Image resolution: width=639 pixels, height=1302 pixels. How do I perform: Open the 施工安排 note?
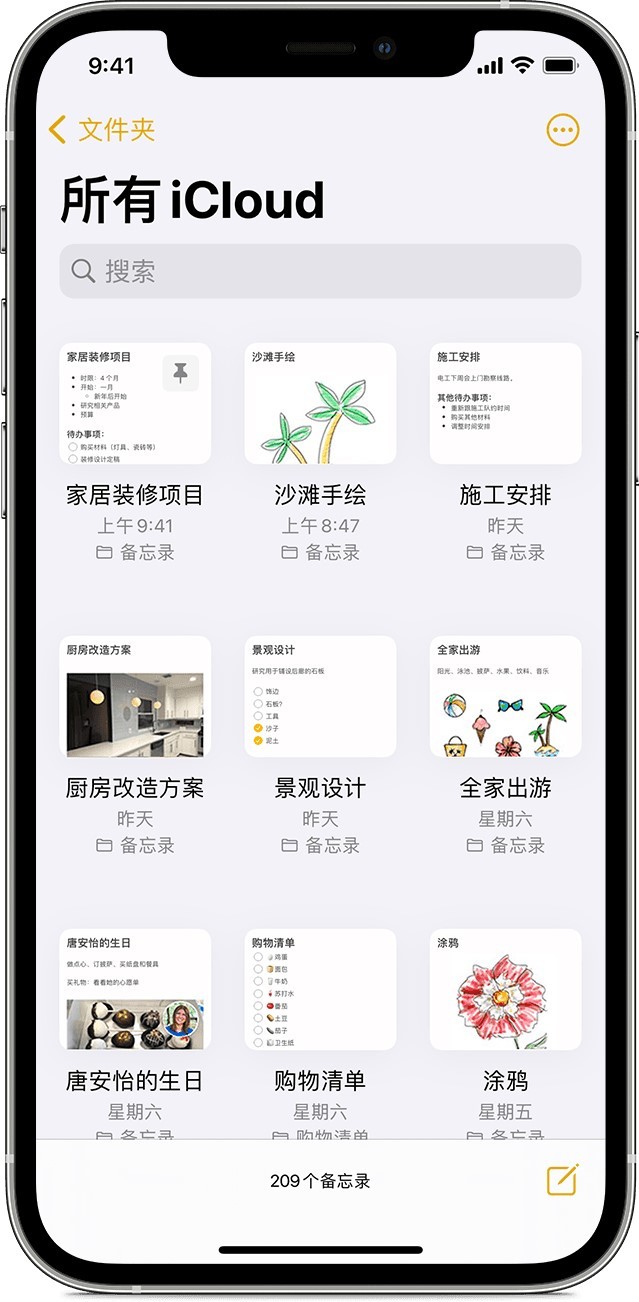(x=505, y=404)
